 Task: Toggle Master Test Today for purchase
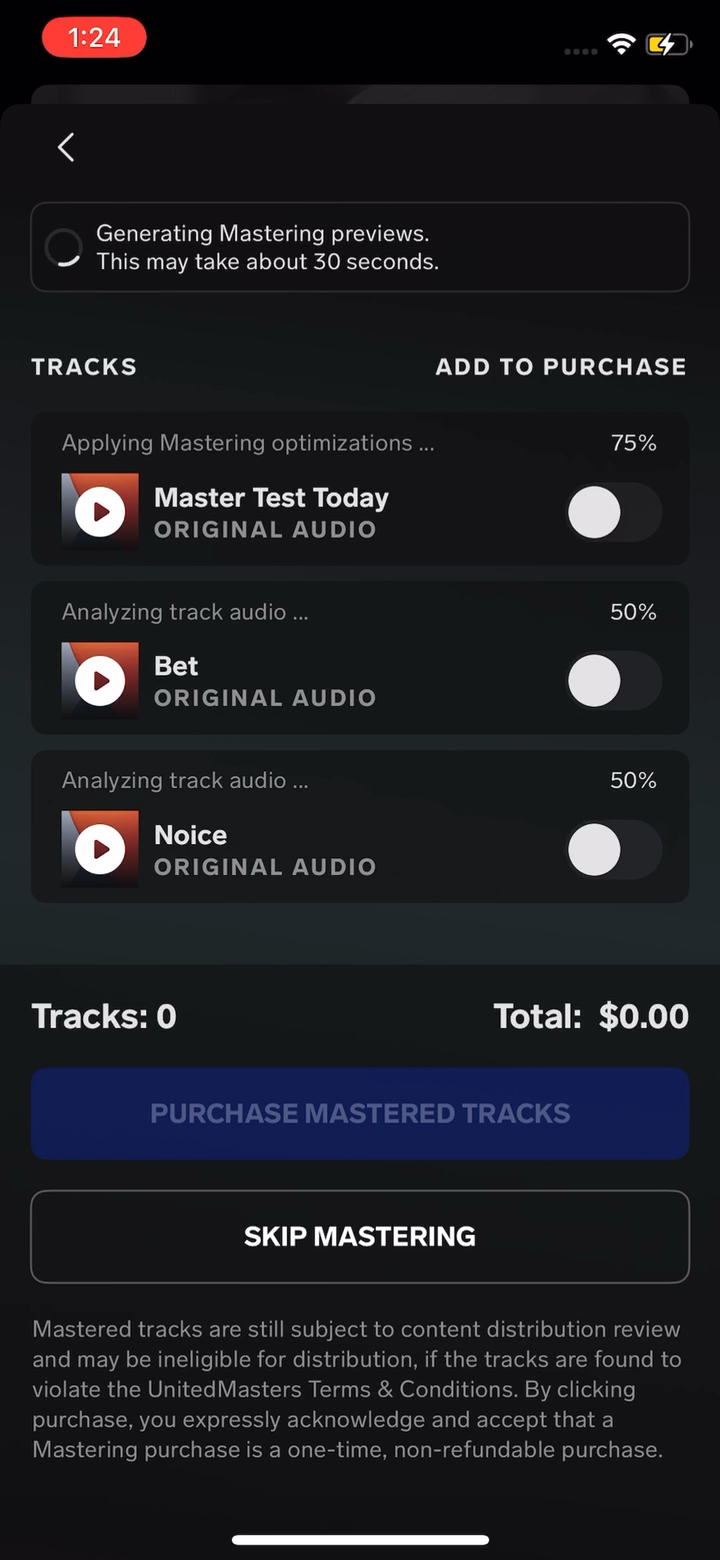pos(614,513)
